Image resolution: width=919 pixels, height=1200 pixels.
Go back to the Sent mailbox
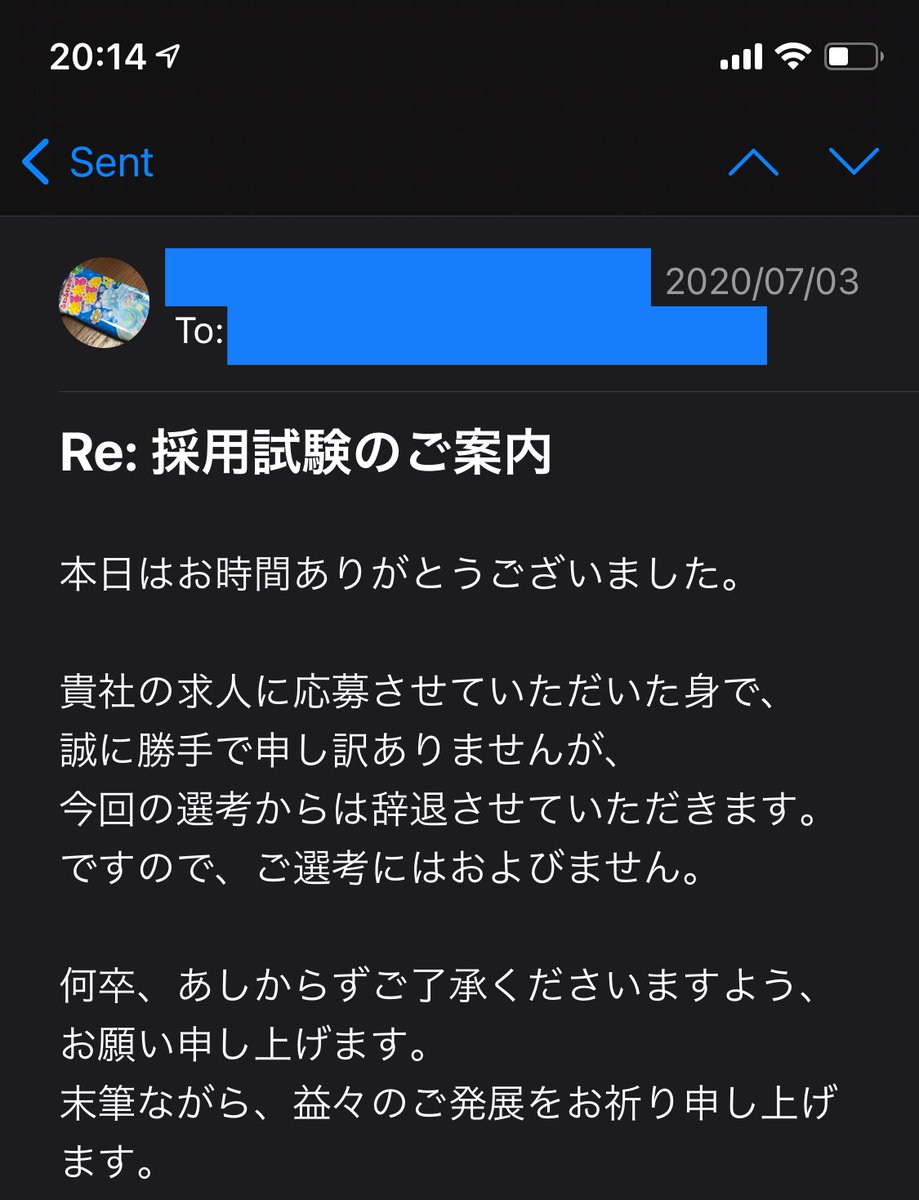tap(88, 162)
